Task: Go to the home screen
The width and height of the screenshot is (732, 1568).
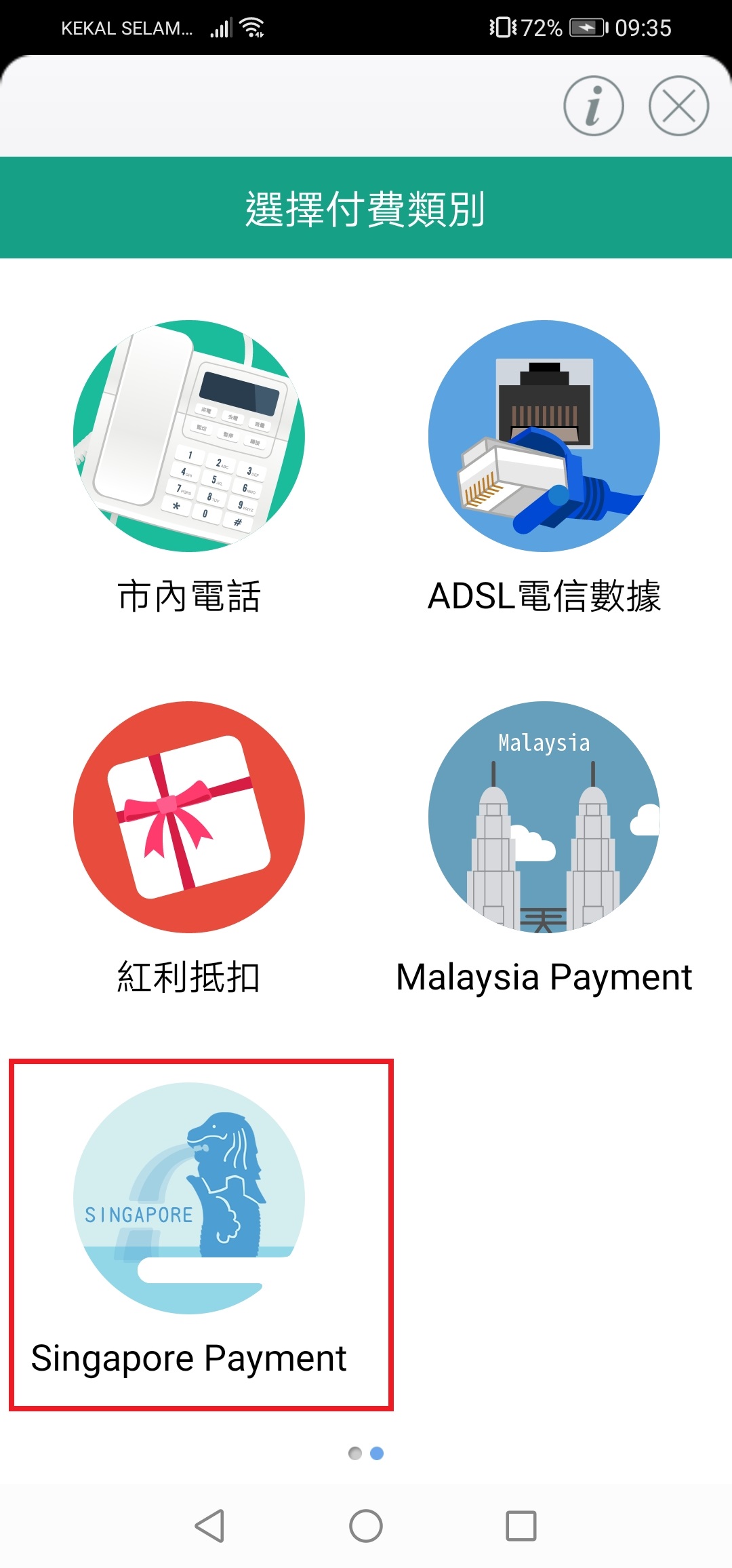Action: tap(366, 1527)
